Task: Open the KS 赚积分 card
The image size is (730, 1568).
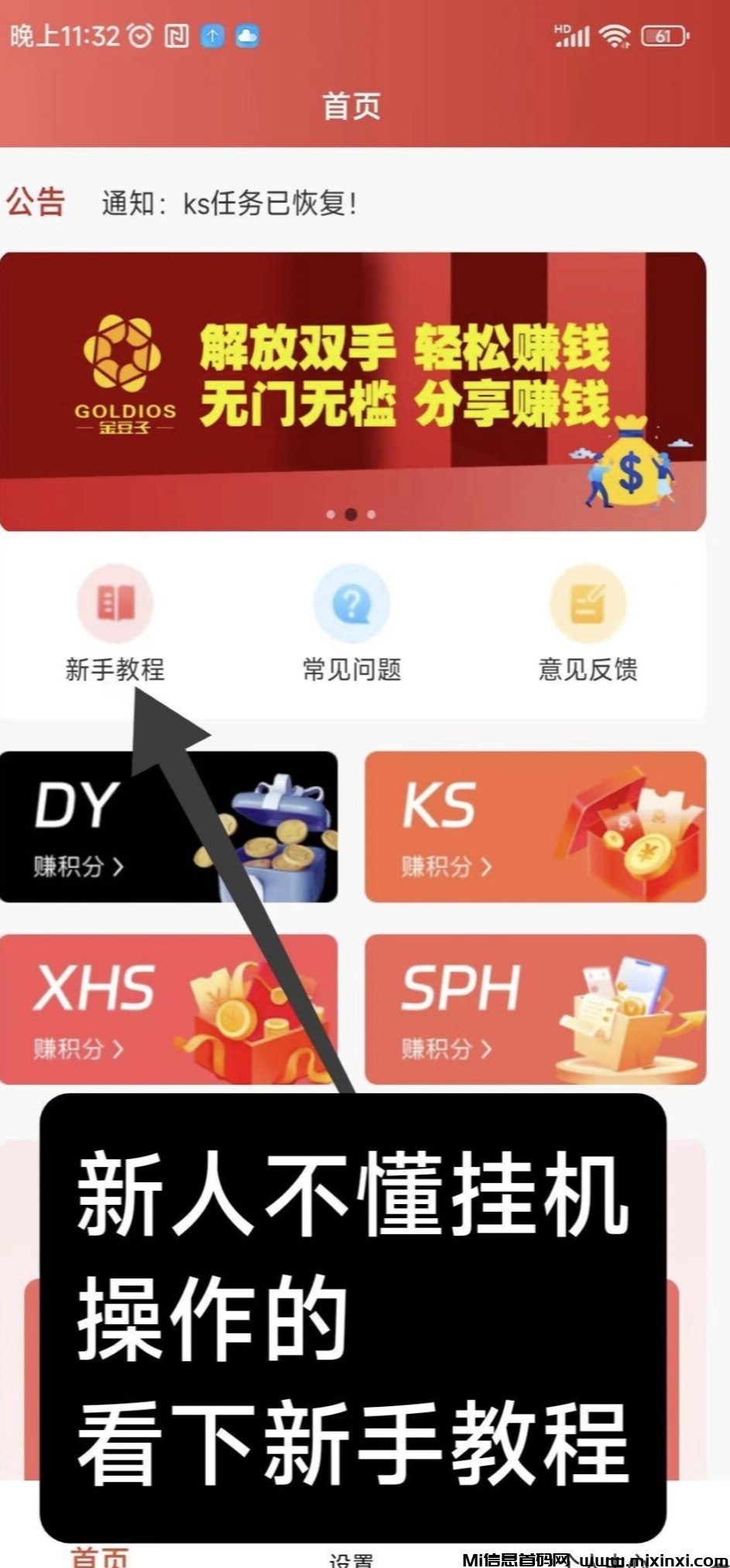Action: click(x=535, y=826)
